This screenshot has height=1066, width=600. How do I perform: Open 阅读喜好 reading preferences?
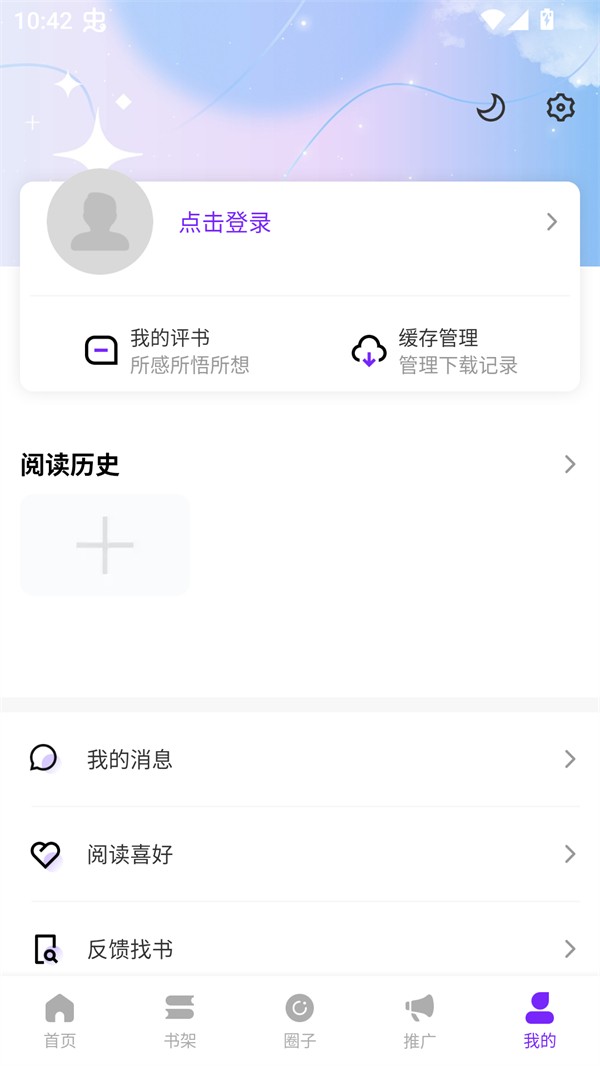(300, 854)
